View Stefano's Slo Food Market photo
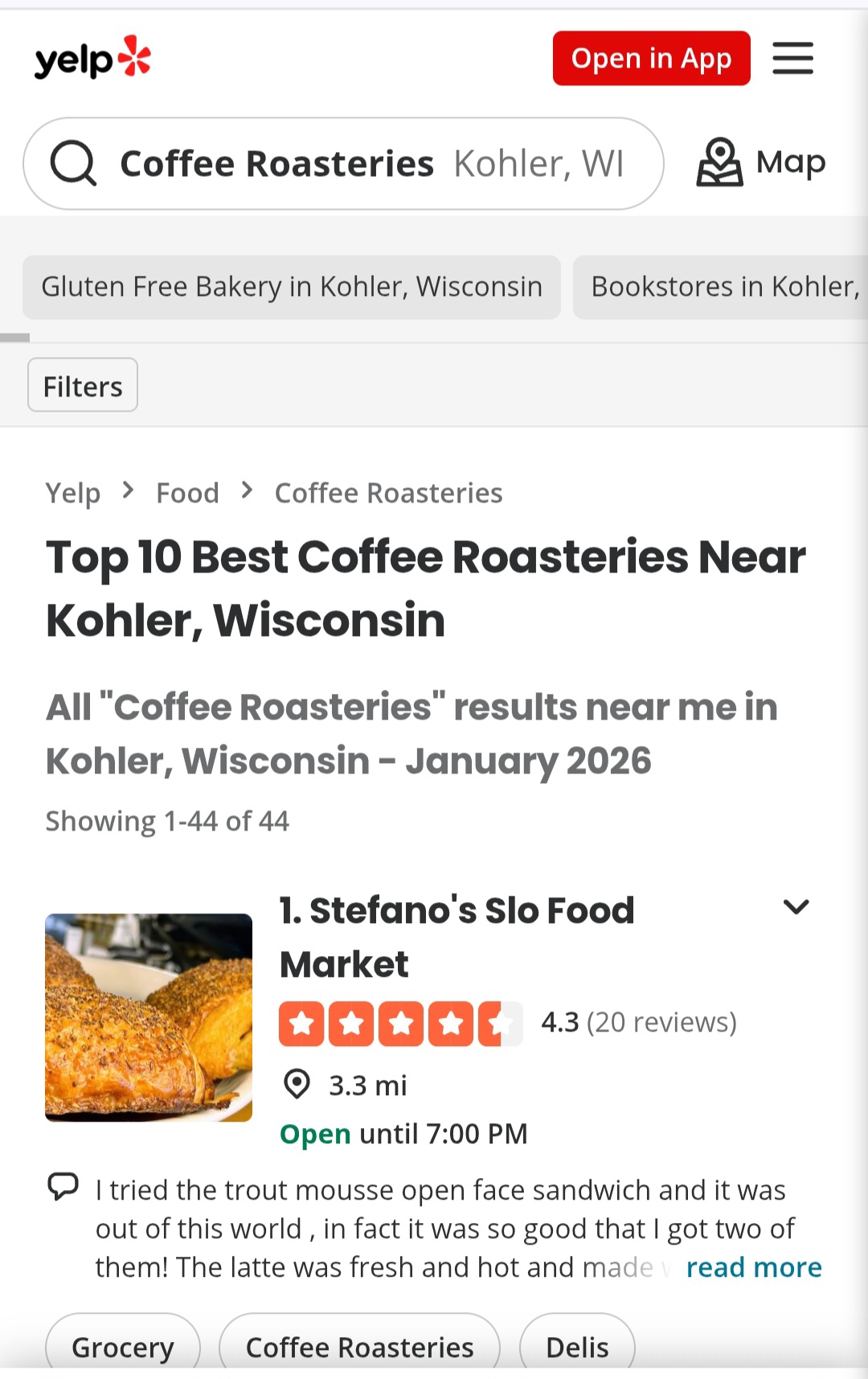 pyautogui.click(x=149, y=1017)
